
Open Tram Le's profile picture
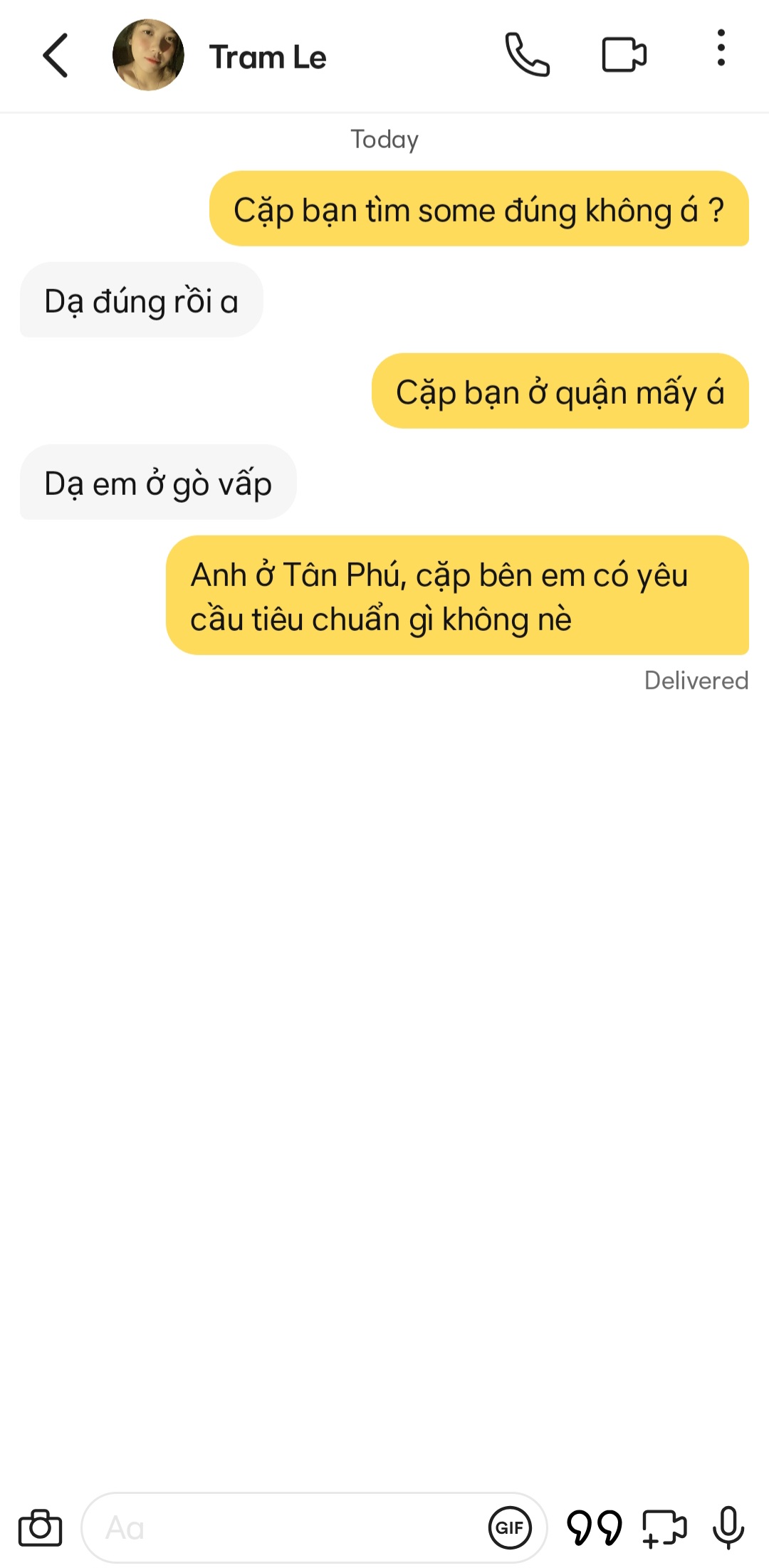point(148,56)
